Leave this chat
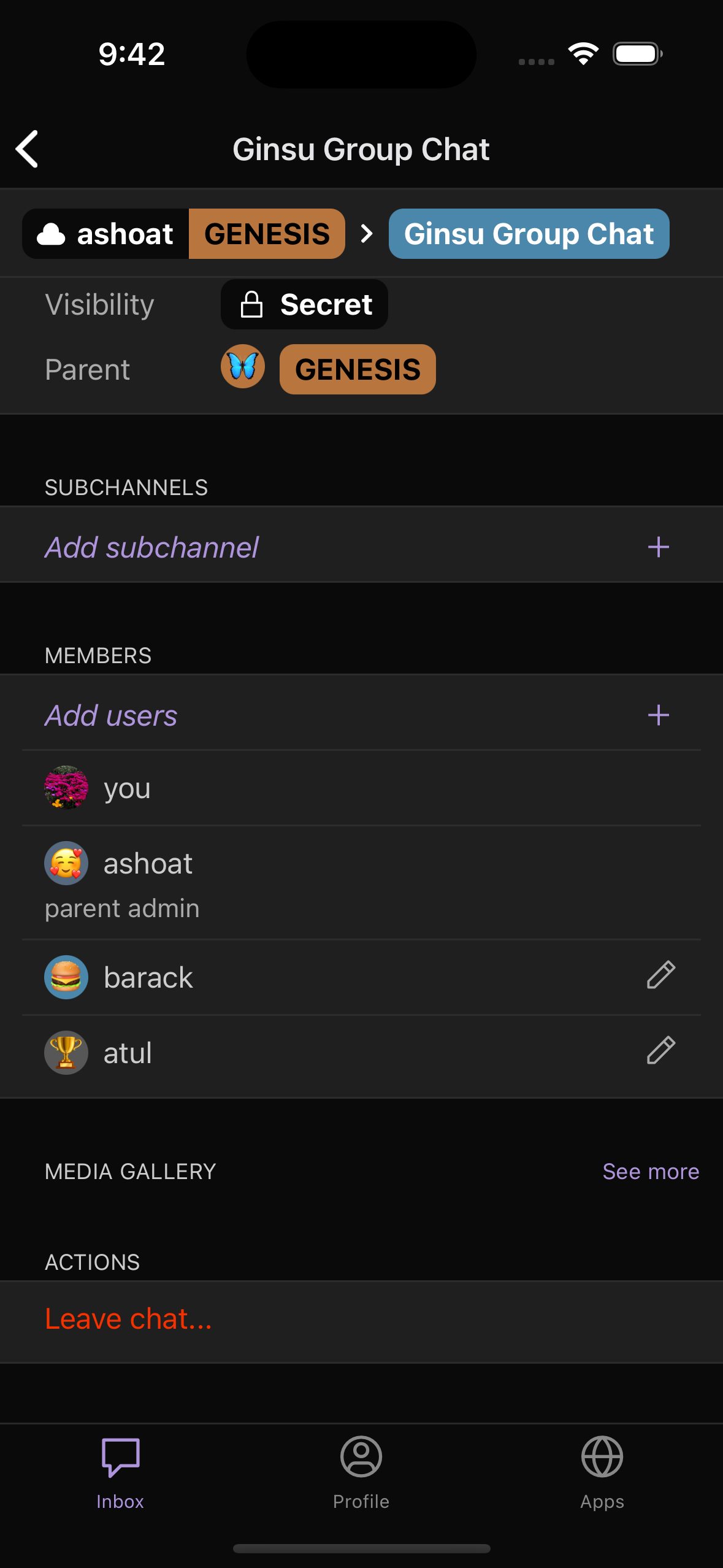This screenshot has width=723, height=1568. (129, 1319)
